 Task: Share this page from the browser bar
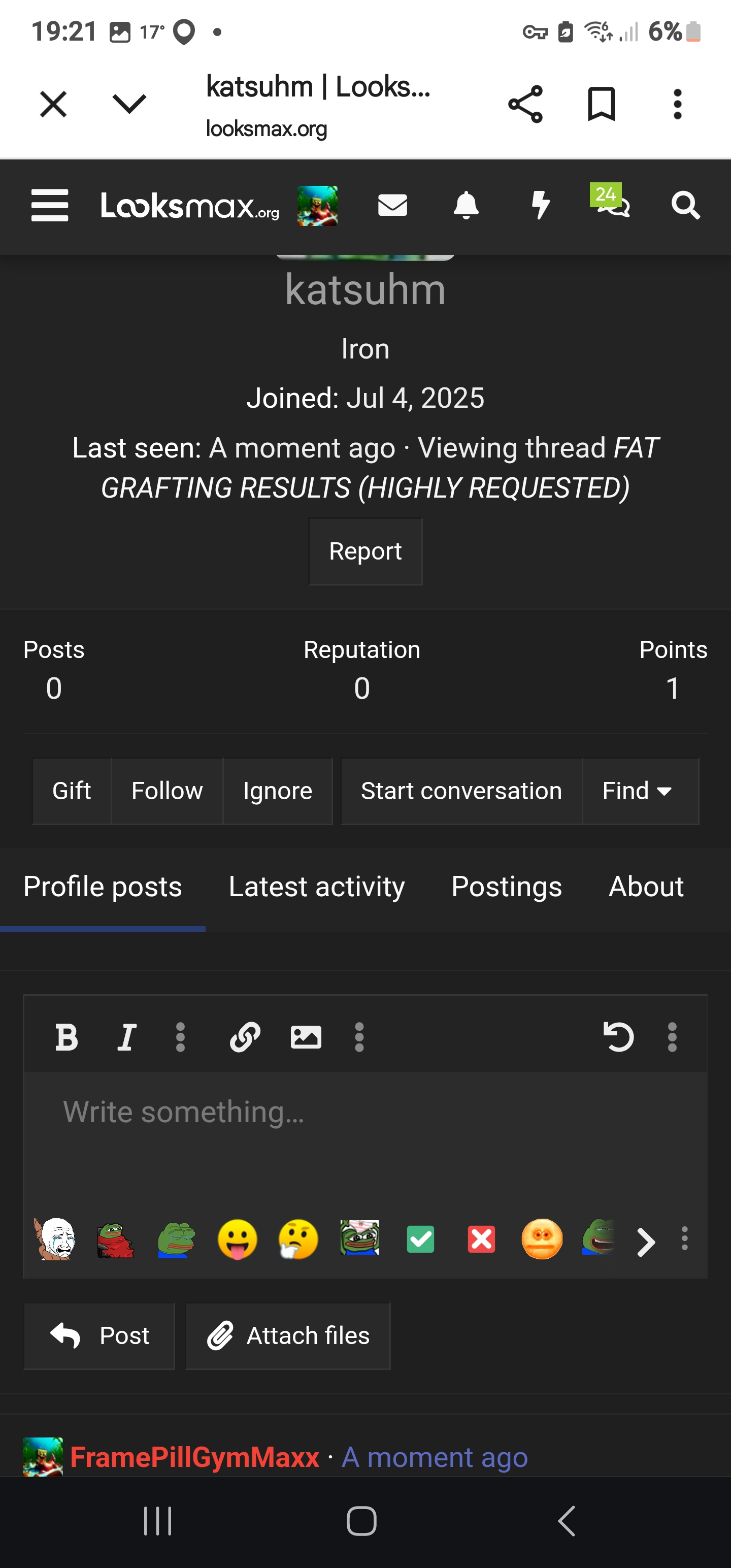pos(525,104)
